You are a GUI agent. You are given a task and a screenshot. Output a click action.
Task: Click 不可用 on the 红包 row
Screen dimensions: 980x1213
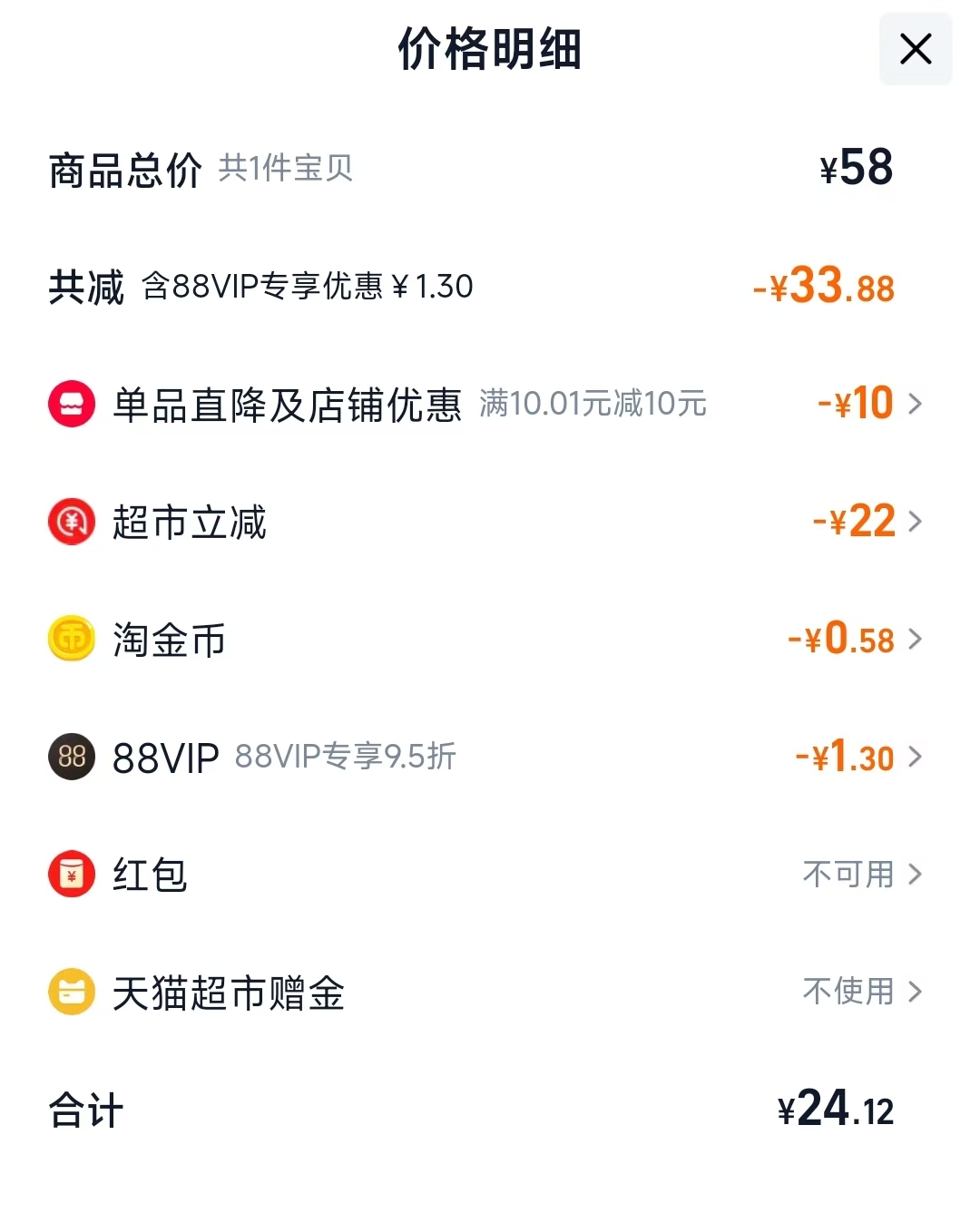[848, 875]
